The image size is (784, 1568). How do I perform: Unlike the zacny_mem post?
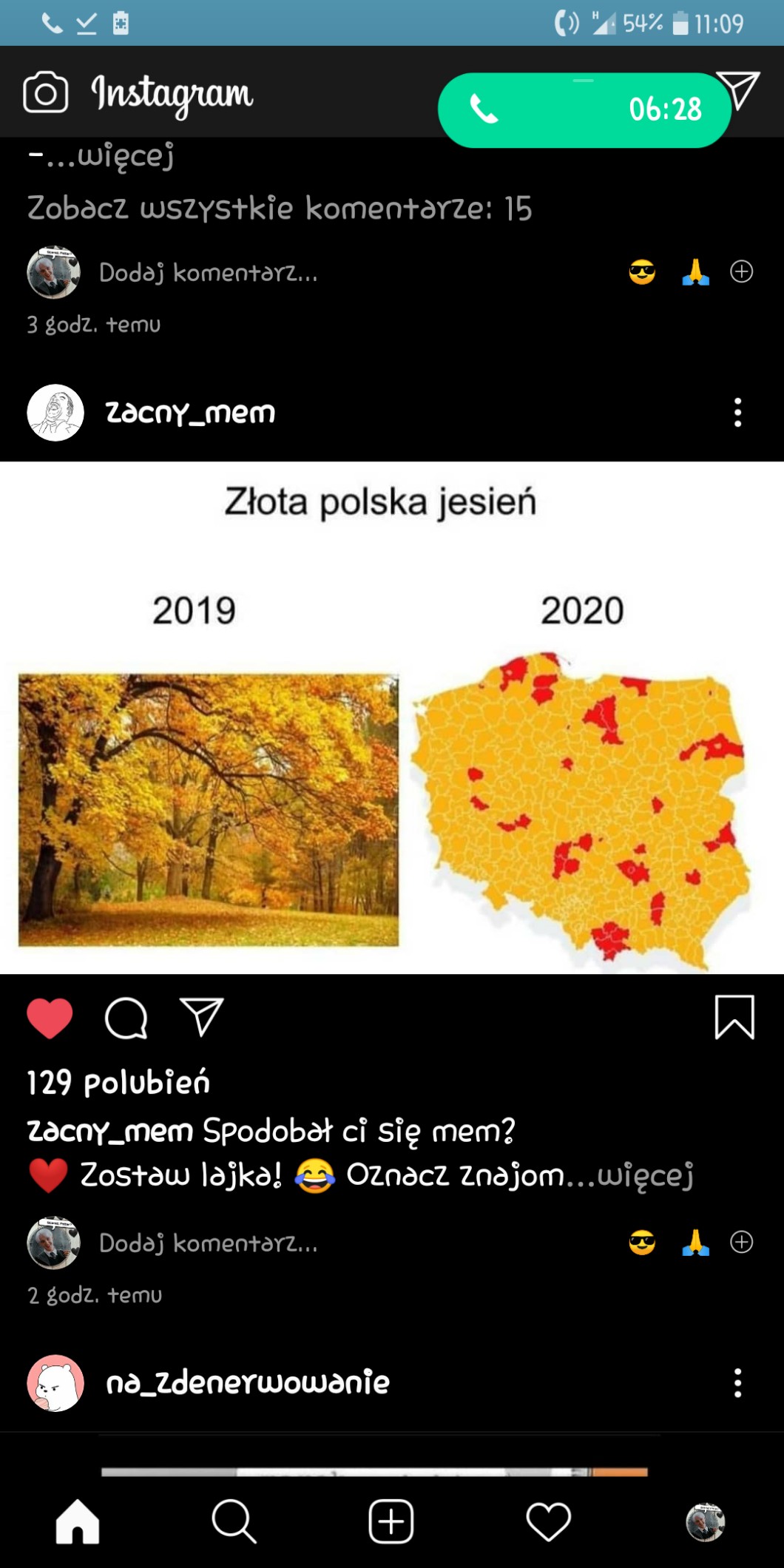coord(50,1018)
